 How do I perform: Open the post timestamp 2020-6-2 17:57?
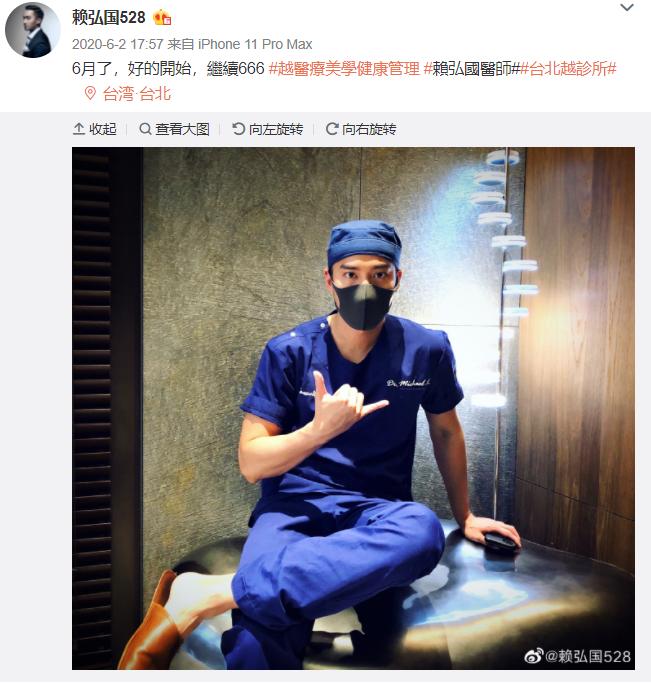(x=115, y=44)
